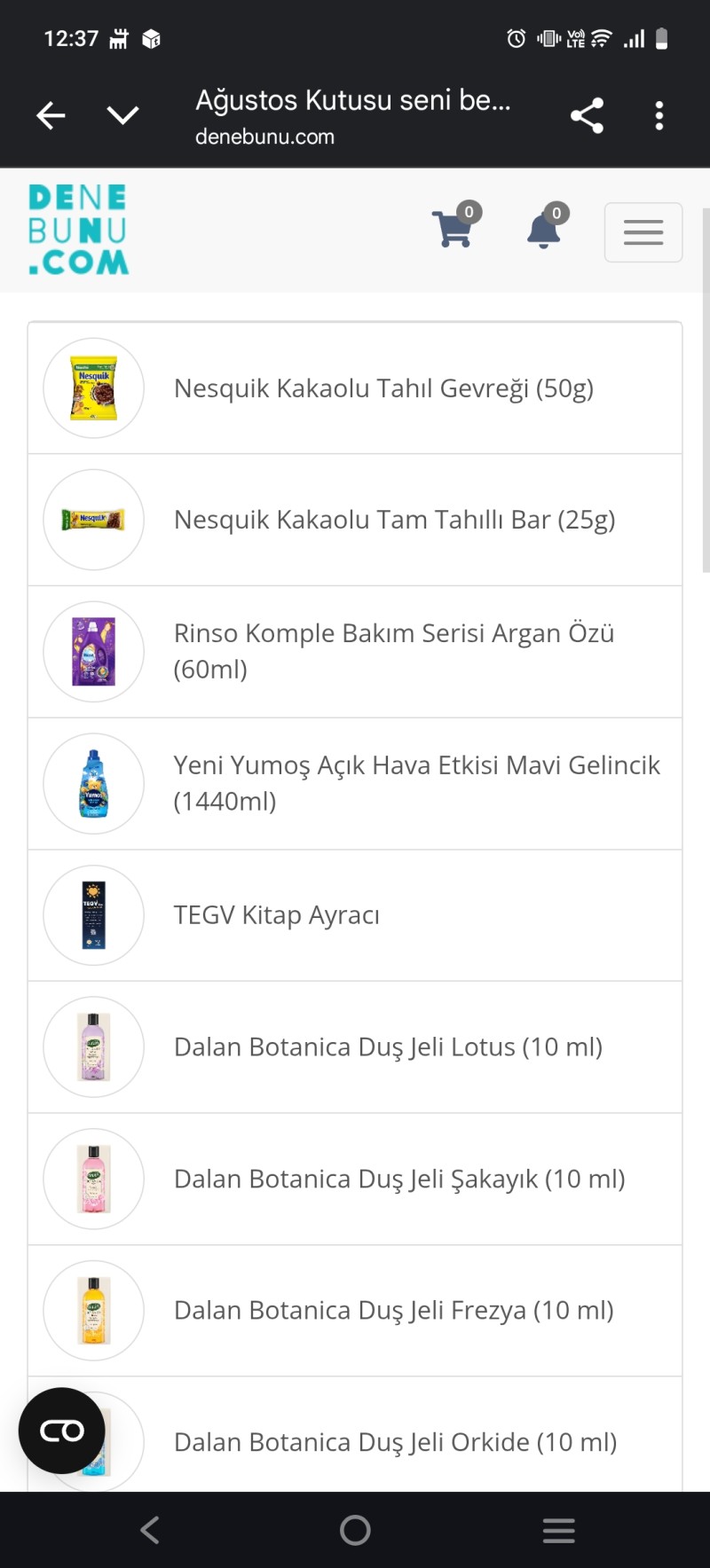Share this denebunu.com page

pos(587,115)
